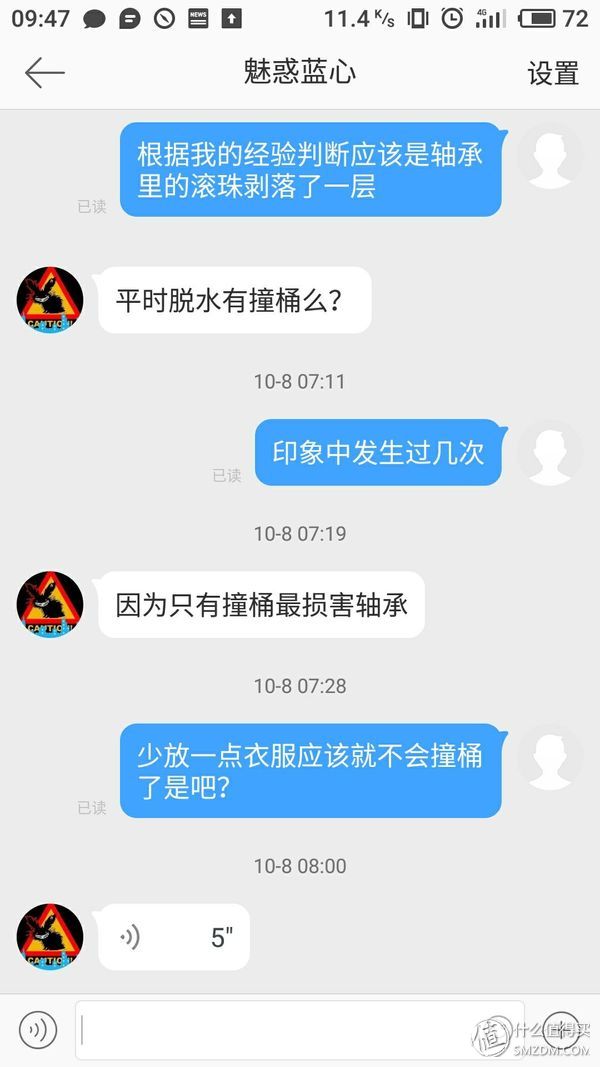
Task: Play the 5-second voice message
Action: (x=174, y=937)
